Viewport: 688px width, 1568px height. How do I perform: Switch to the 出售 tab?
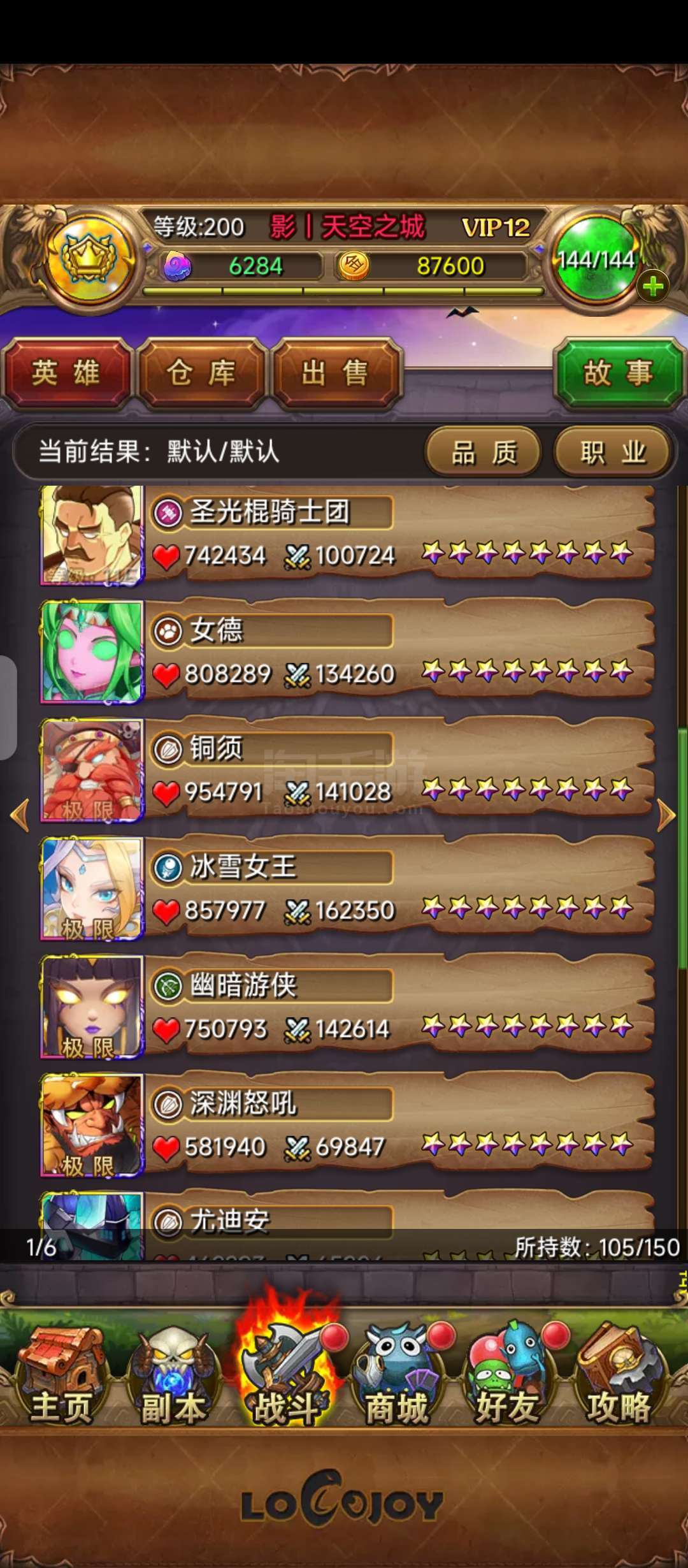tap(336, 374)
